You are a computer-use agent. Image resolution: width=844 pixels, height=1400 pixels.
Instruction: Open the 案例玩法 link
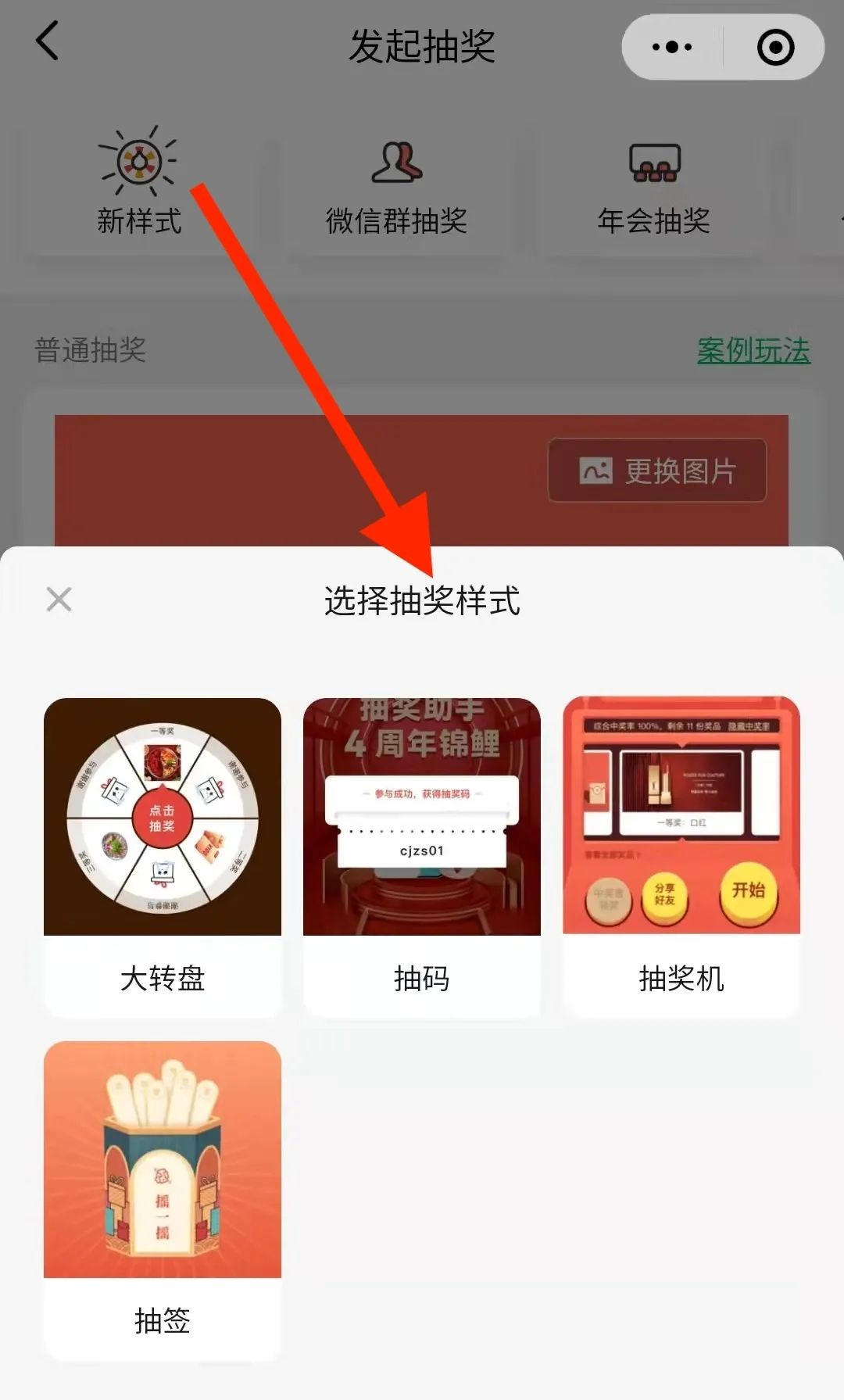click(x=753, y=351)
